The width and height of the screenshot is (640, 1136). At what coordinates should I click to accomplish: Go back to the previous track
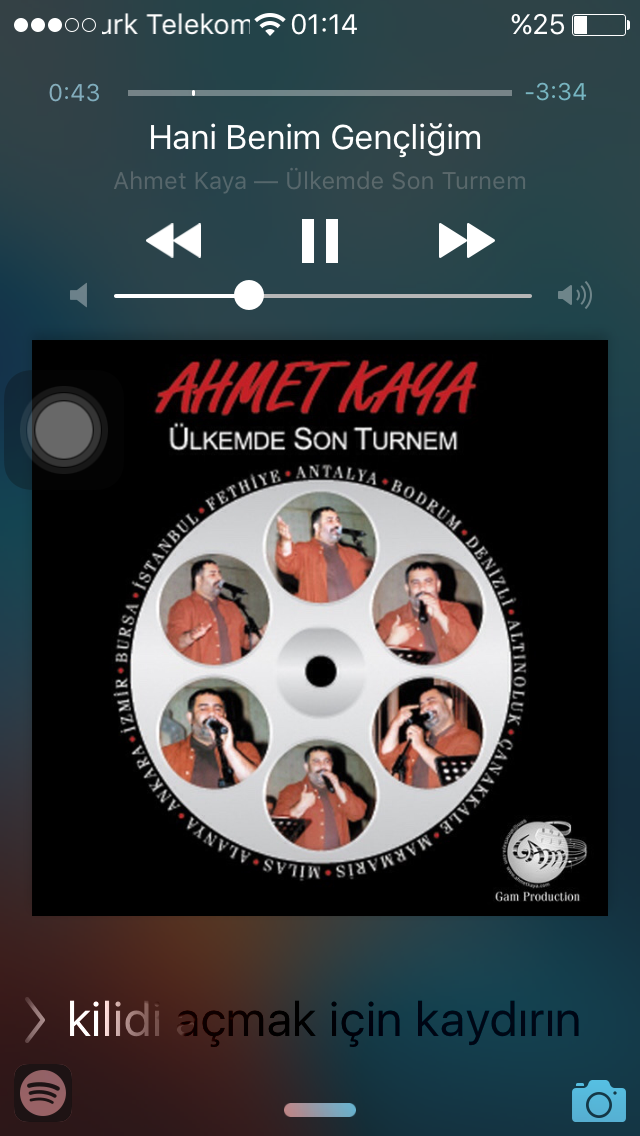click(x=173, y=241)
